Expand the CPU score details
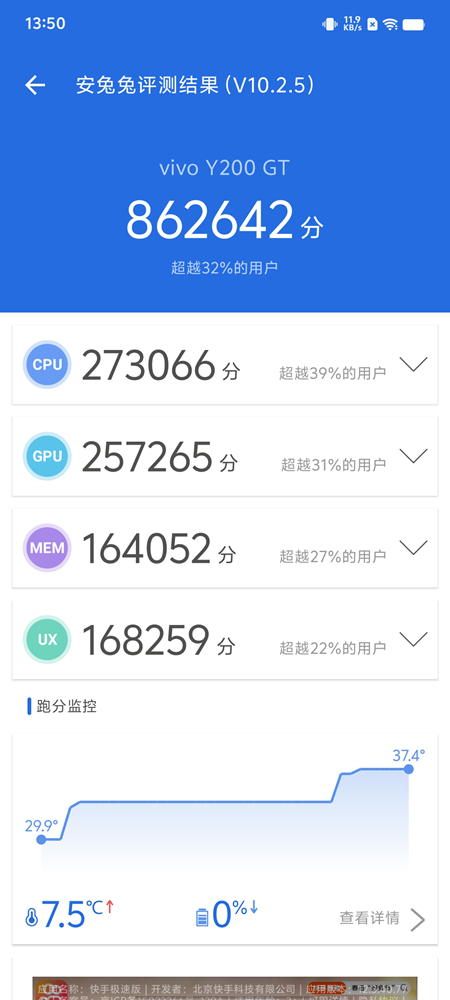Image resolution: width=450 pixels, height=1000 pixels. pyautogui.click(x=413, y=364)
